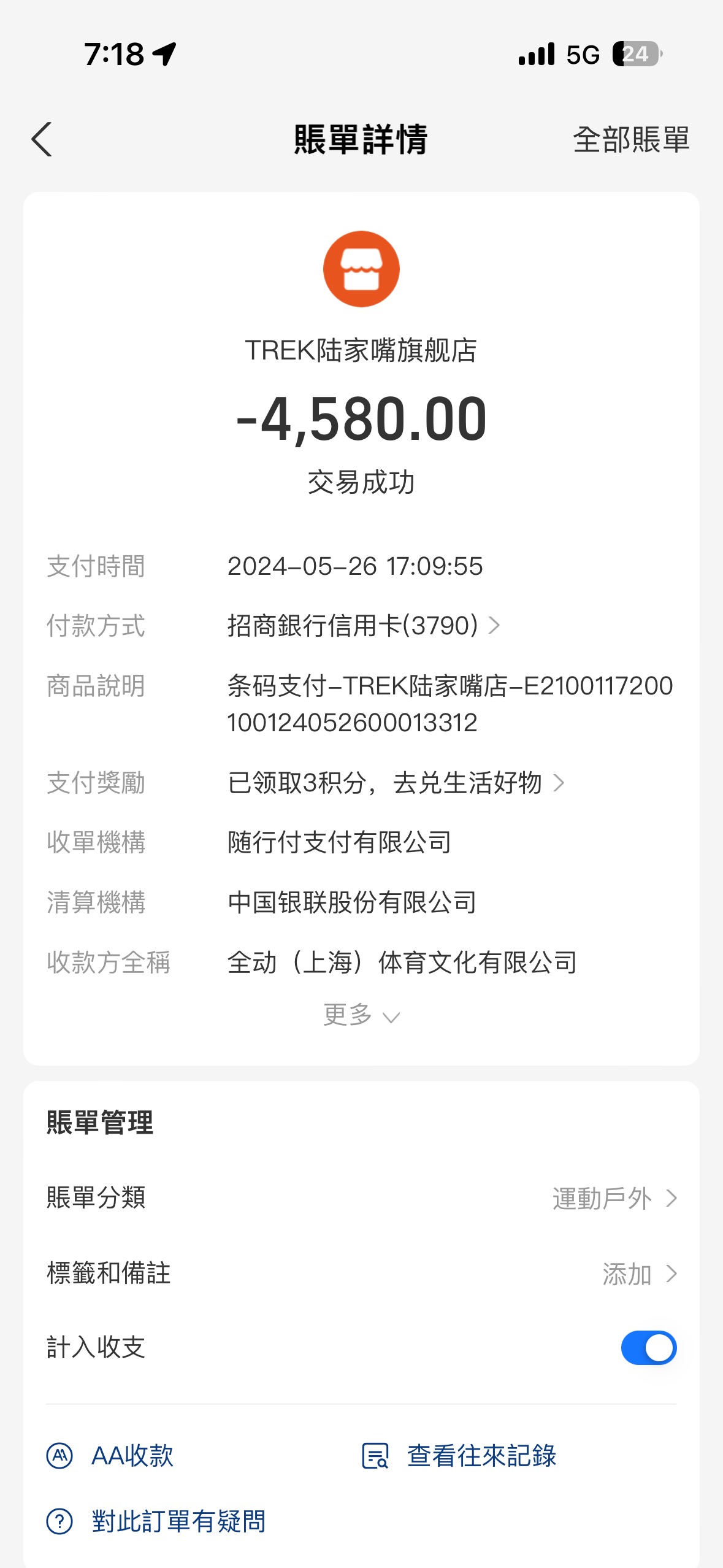Open the TREK陆家嘴旗舰店 merchant icon

(x=361, y=269)
